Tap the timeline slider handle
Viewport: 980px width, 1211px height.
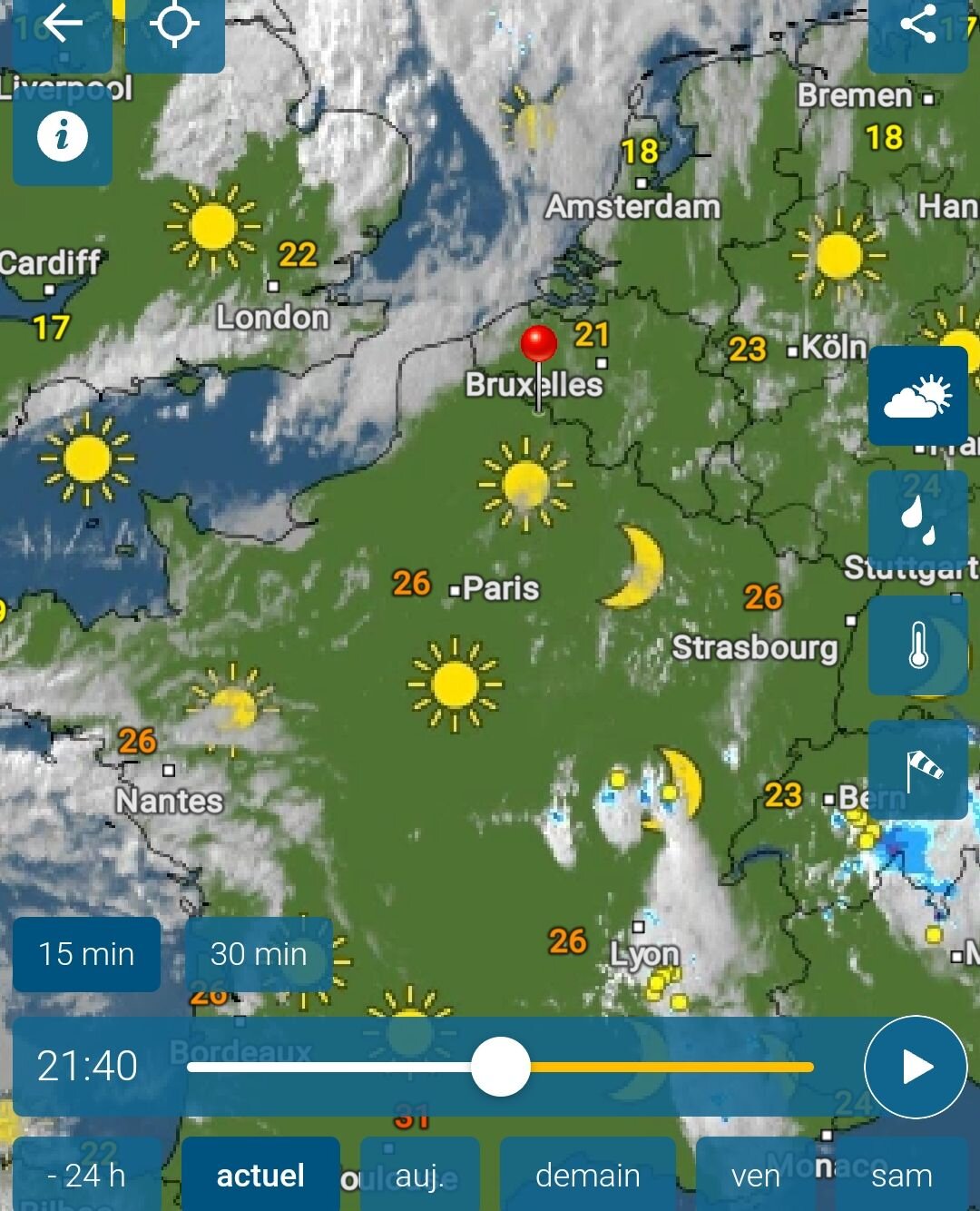(500, 1067)
